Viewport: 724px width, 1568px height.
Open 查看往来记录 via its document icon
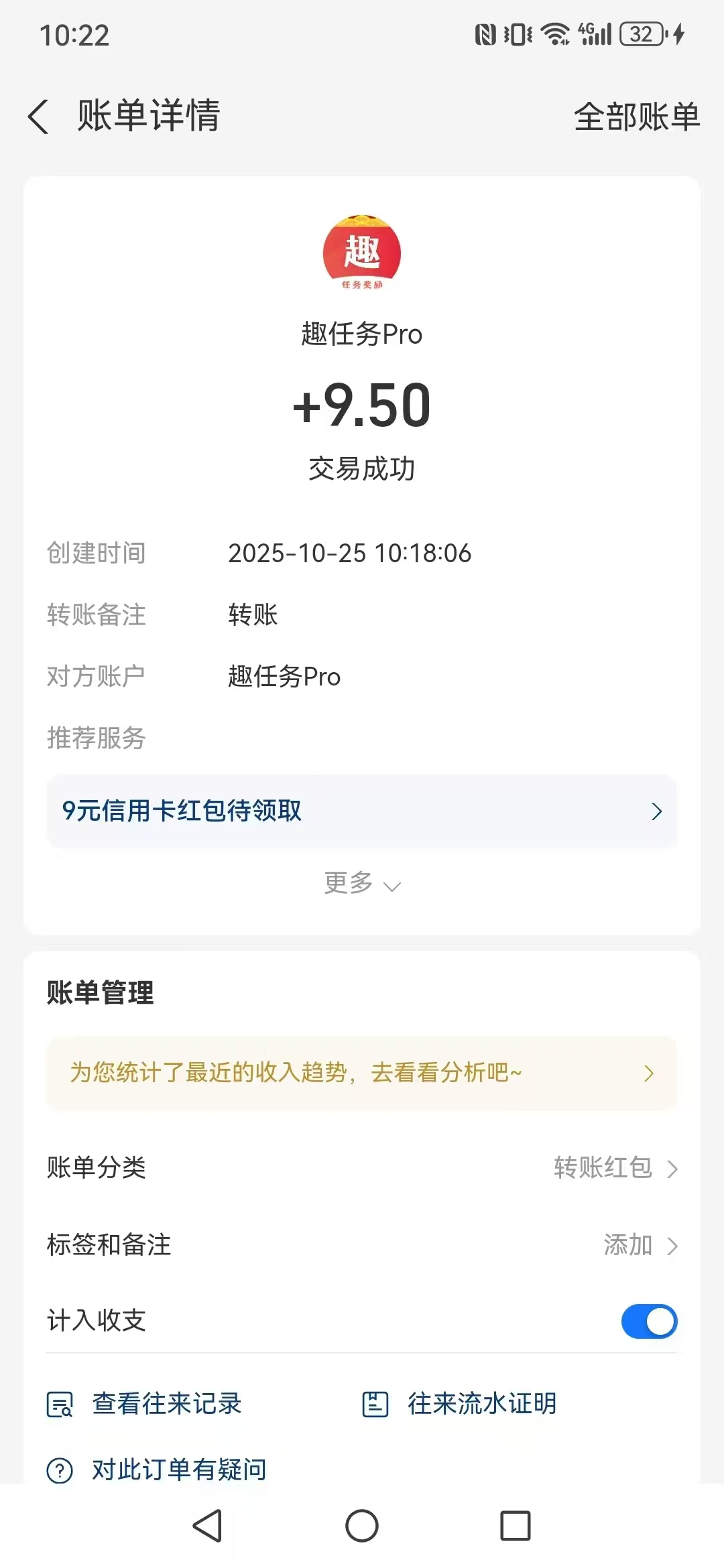tap(59, 1405)
